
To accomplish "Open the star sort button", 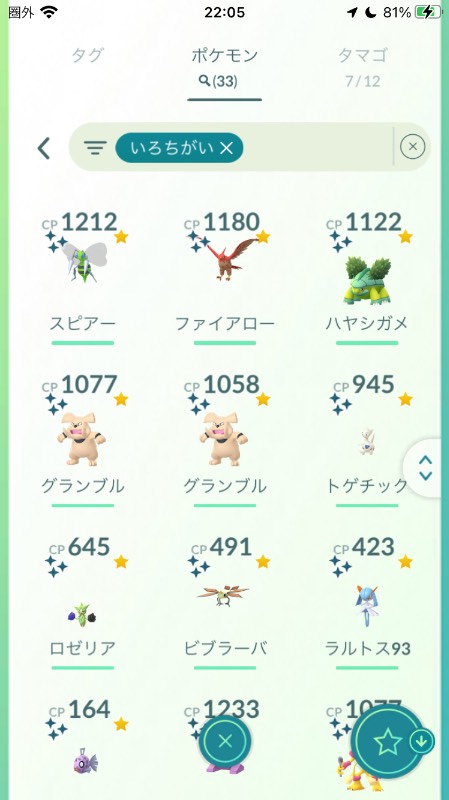I will pos(388,742).
